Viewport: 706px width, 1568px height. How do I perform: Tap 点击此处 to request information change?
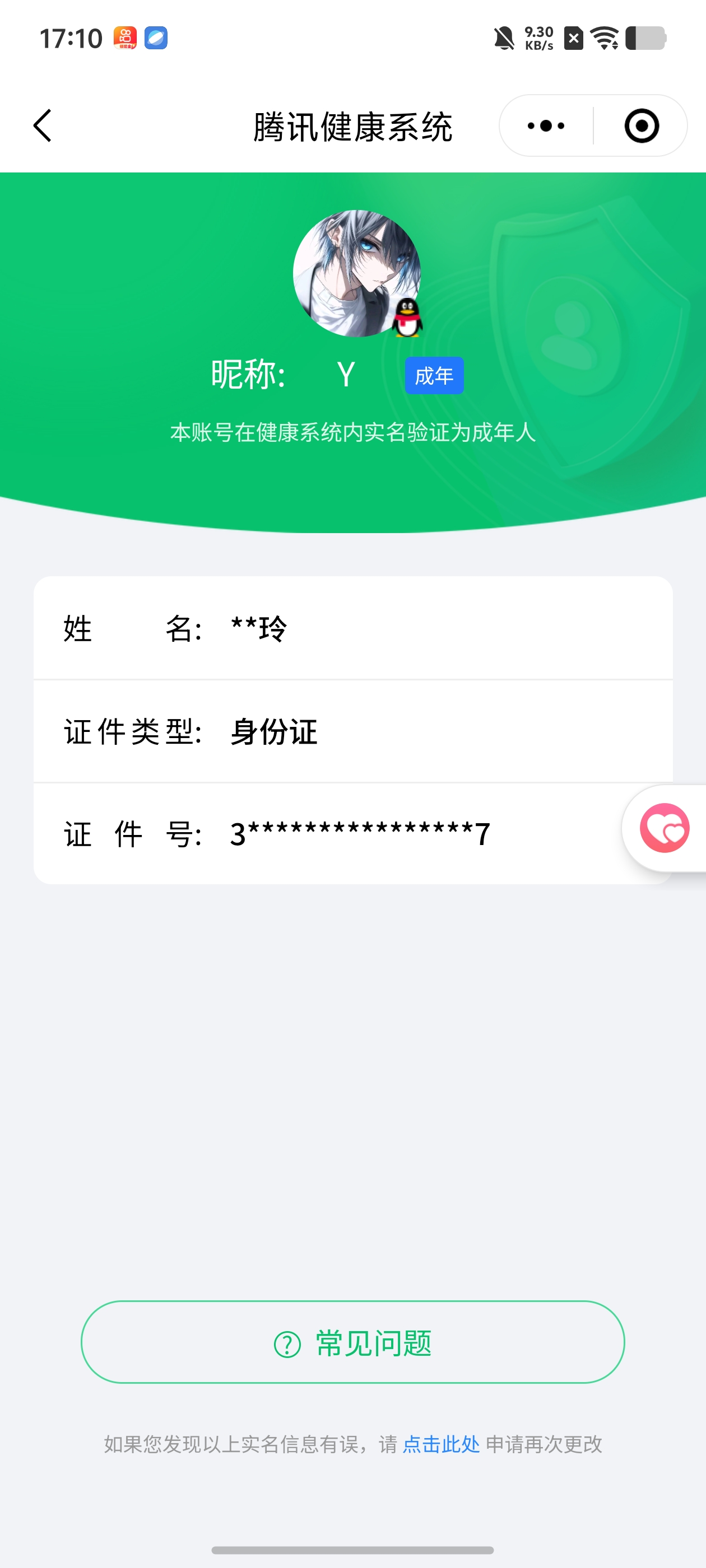[440, 1445]
